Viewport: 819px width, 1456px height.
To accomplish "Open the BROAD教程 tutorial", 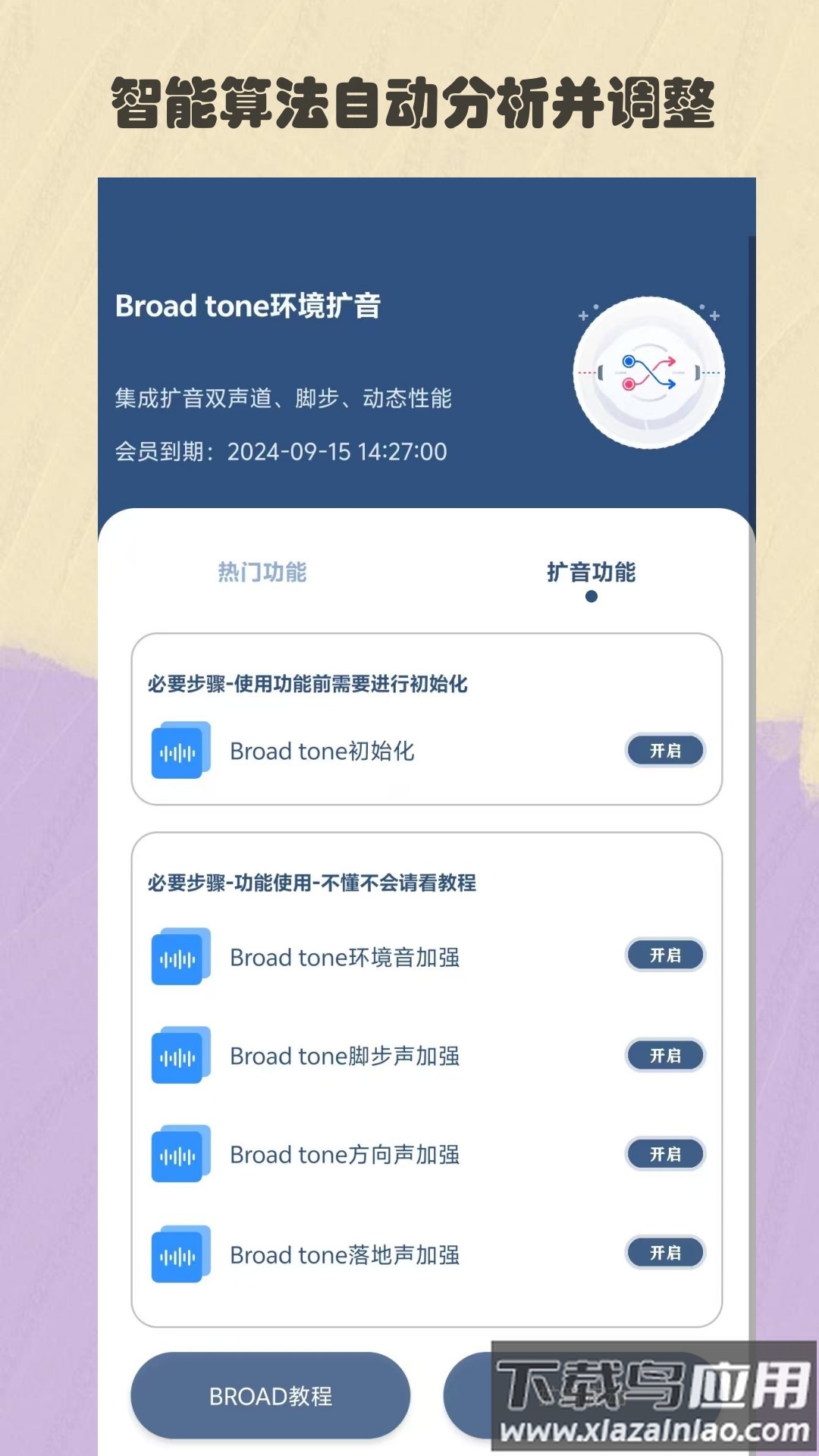I will click(x=271, y=1395).
